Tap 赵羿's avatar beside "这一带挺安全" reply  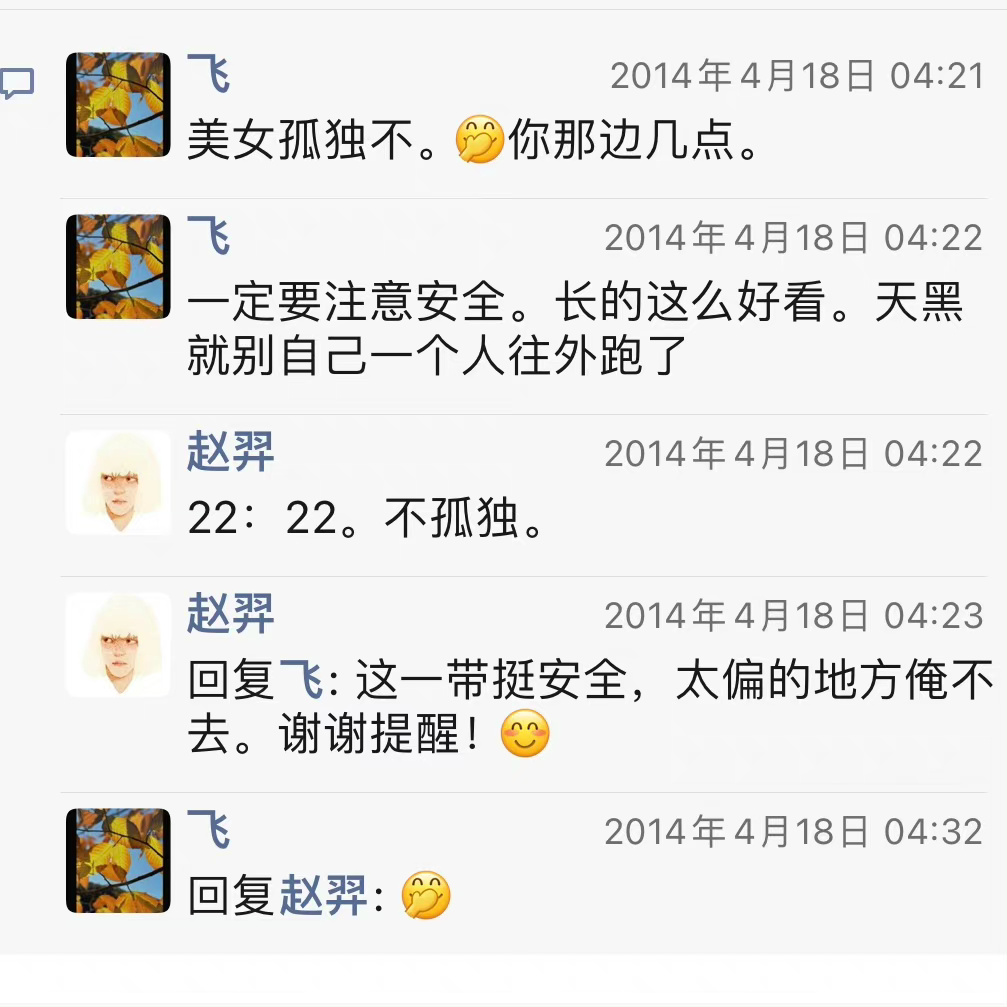pos(118,645)
